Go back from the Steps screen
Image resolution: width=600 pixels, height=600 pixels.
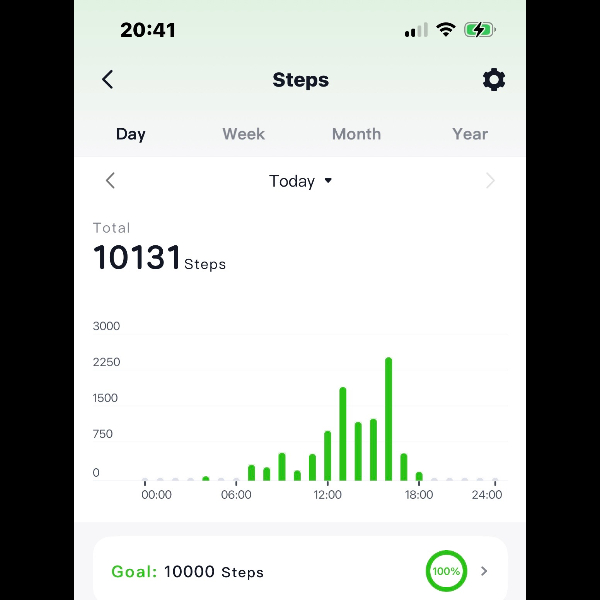click(x=108, y=80)
